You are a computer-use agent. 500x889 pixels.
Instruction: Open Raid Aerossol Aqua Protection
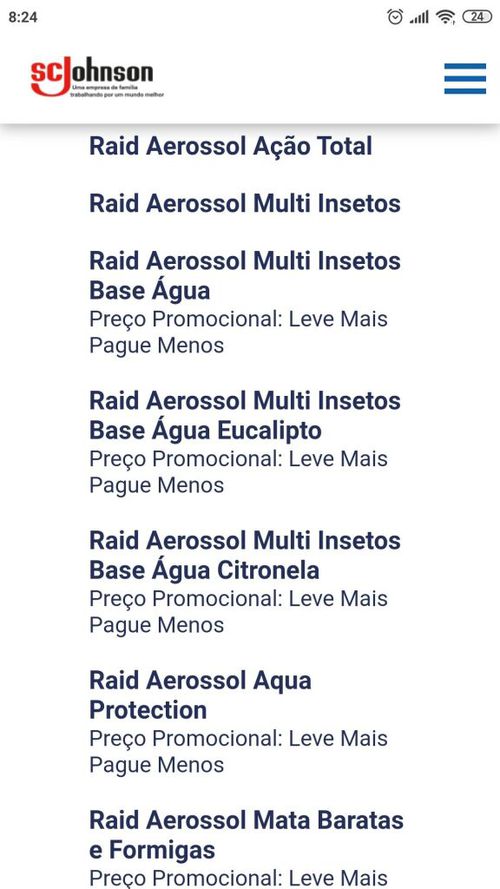201,695
